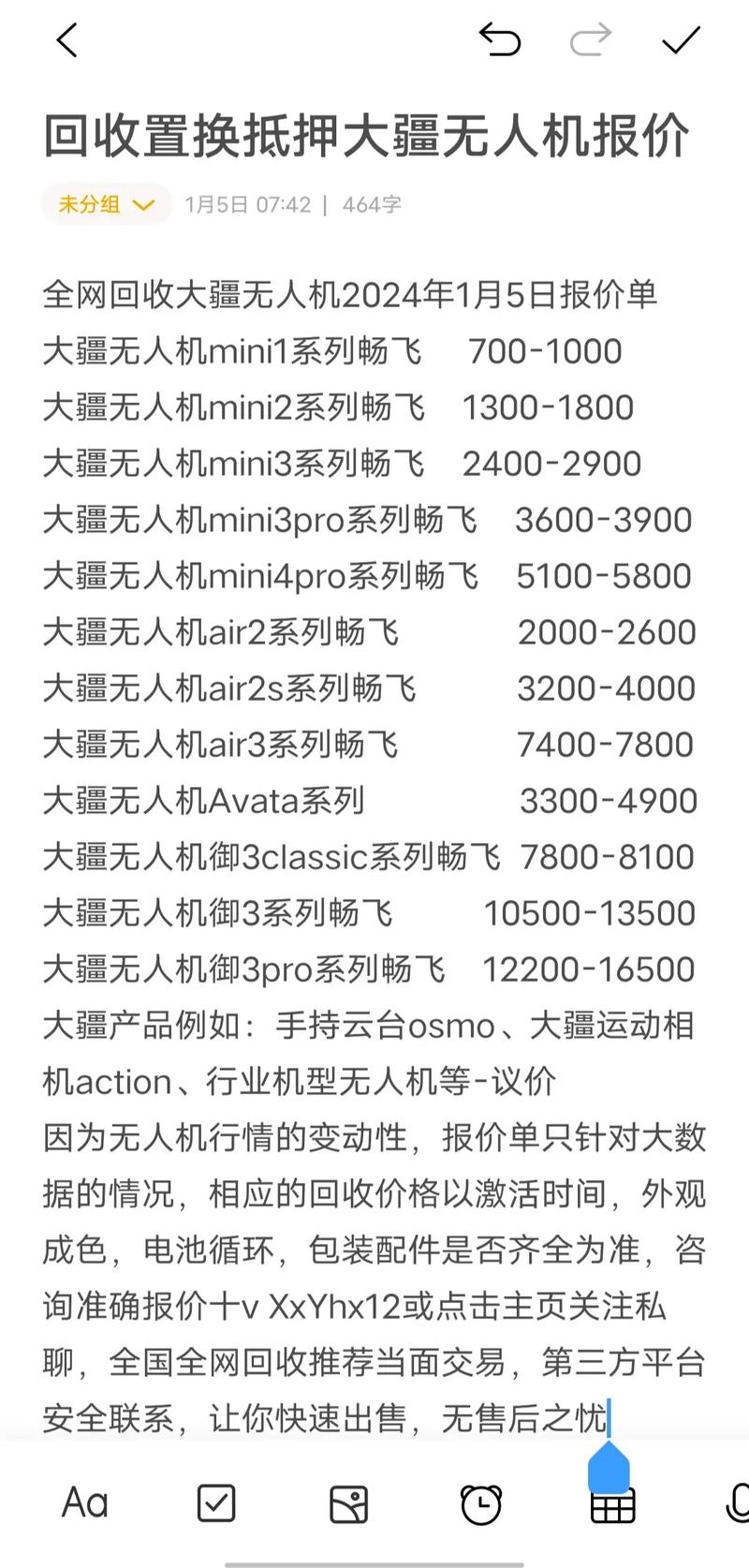Tap the timestamp 1月5日 07:42
The image size is (749, 1568).
tap(246, 204)
